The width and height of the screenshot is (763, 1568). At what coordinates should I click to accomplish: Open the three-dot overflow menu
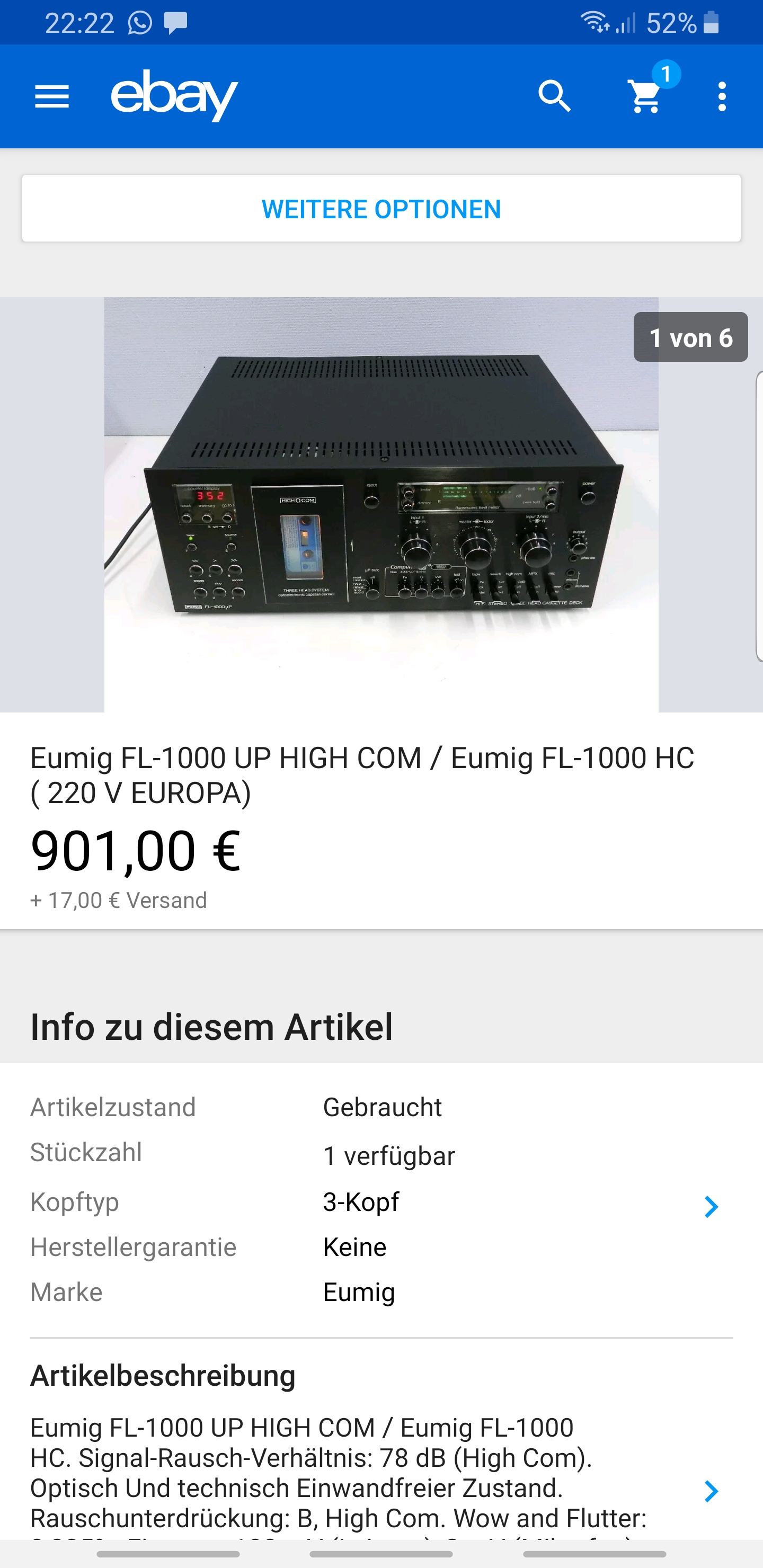click(x=722, y=97)
